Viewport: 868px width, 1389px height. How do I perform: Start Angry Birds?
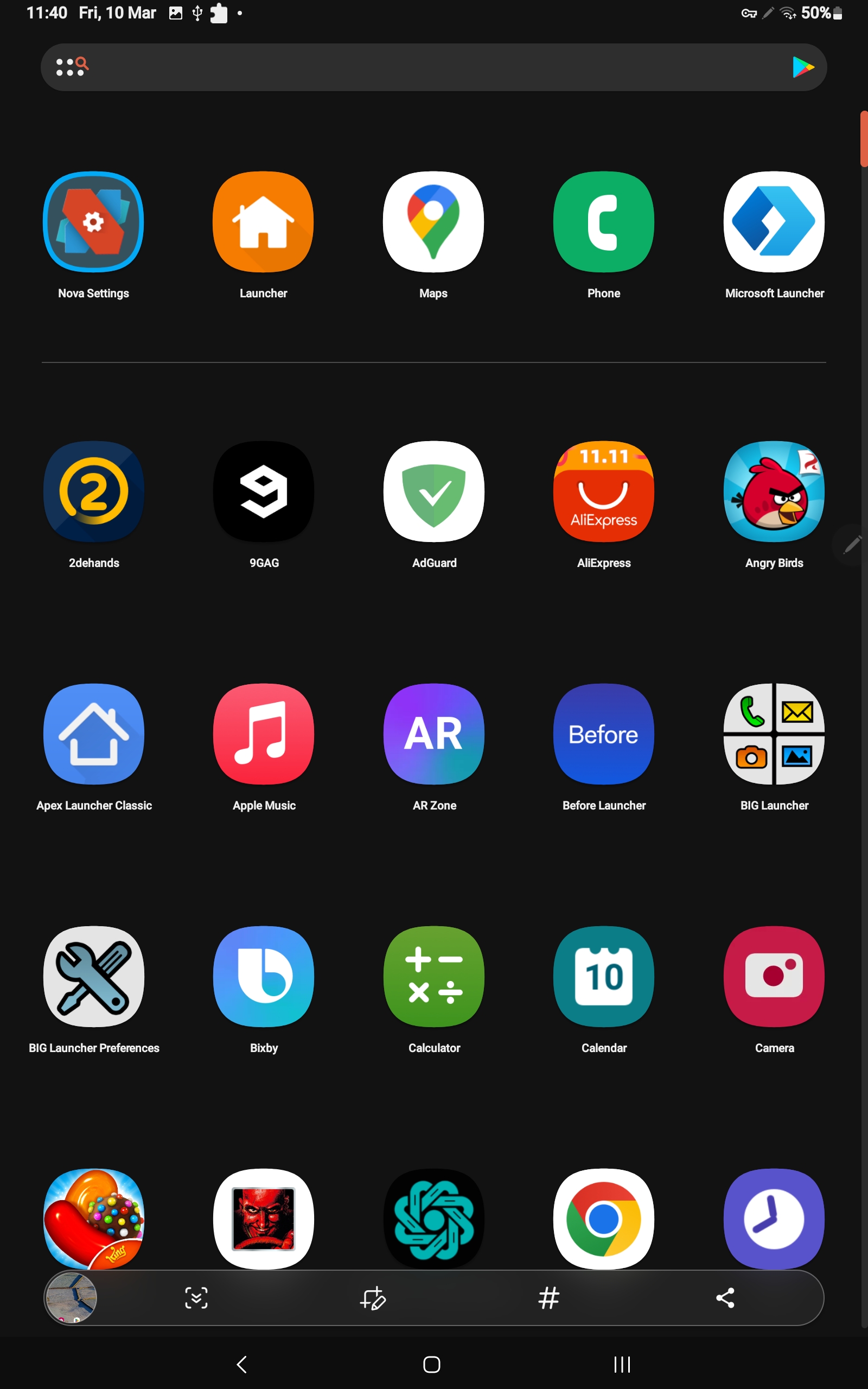(774, 492)
